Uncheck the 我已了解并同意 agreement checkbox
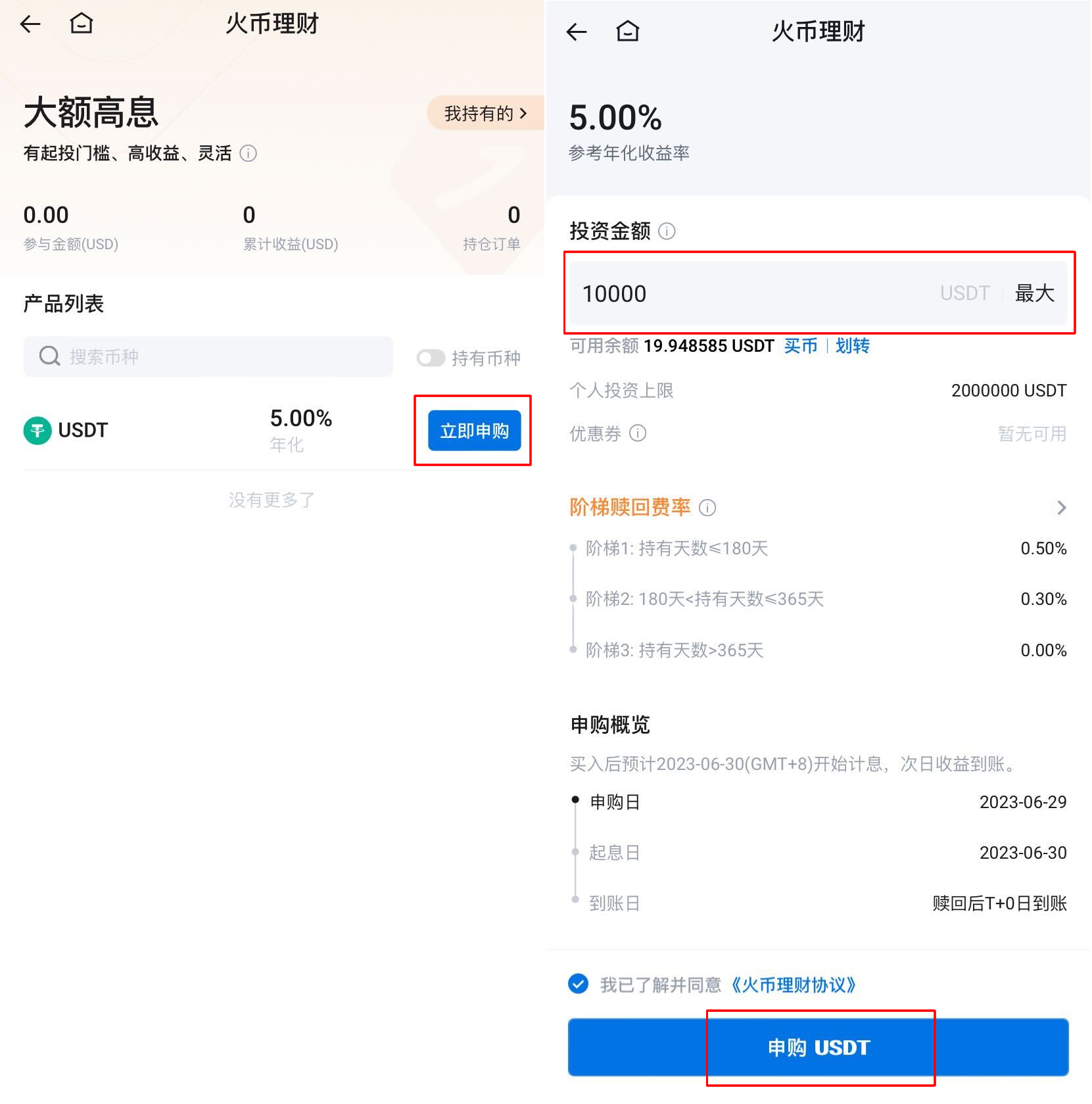 point(579,984)
